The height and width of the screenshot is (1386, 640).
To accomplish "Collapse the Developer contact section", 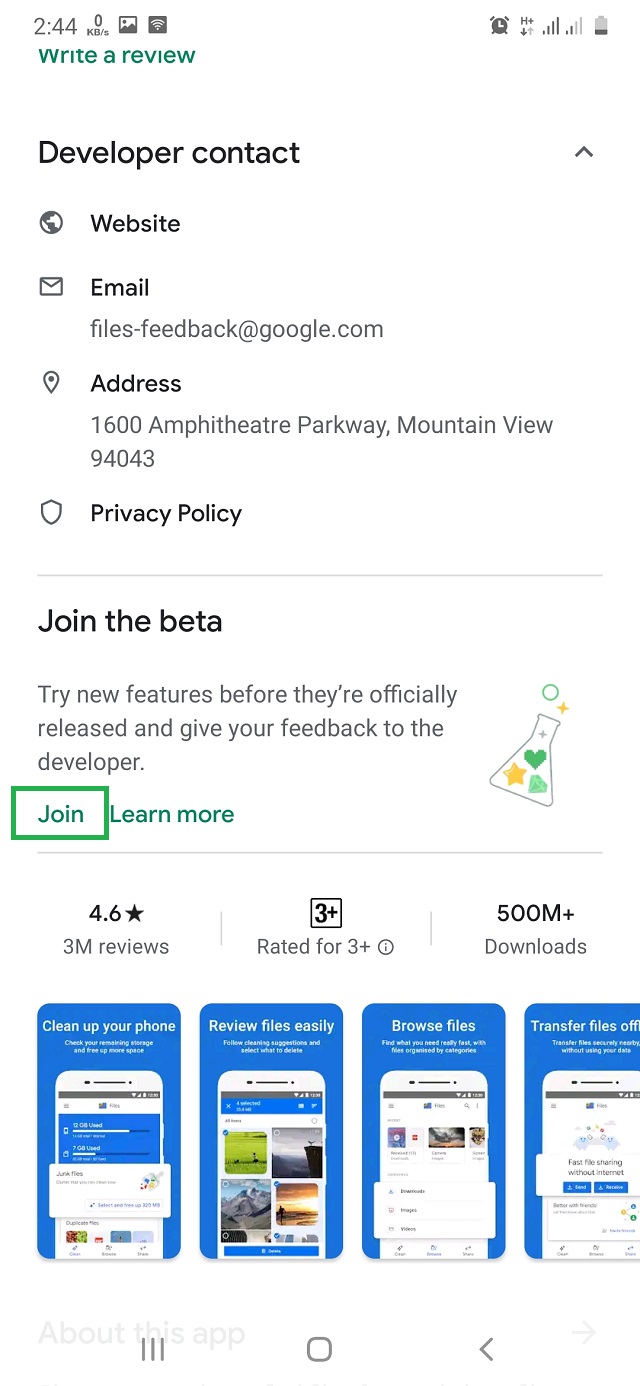I will click(584, 153).
